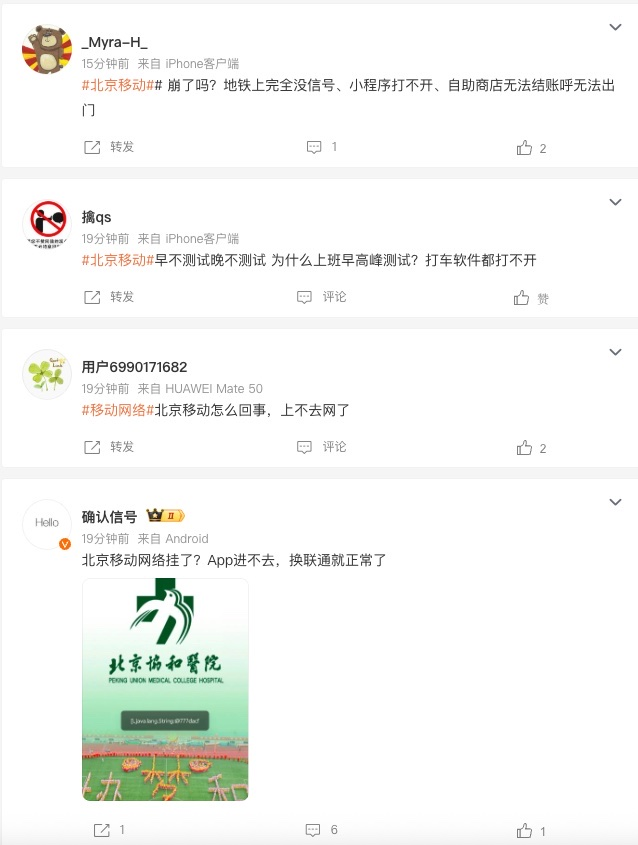Open comments on 确认信号's post
This screenshot has height=845, width=638.
coord(321,830)
